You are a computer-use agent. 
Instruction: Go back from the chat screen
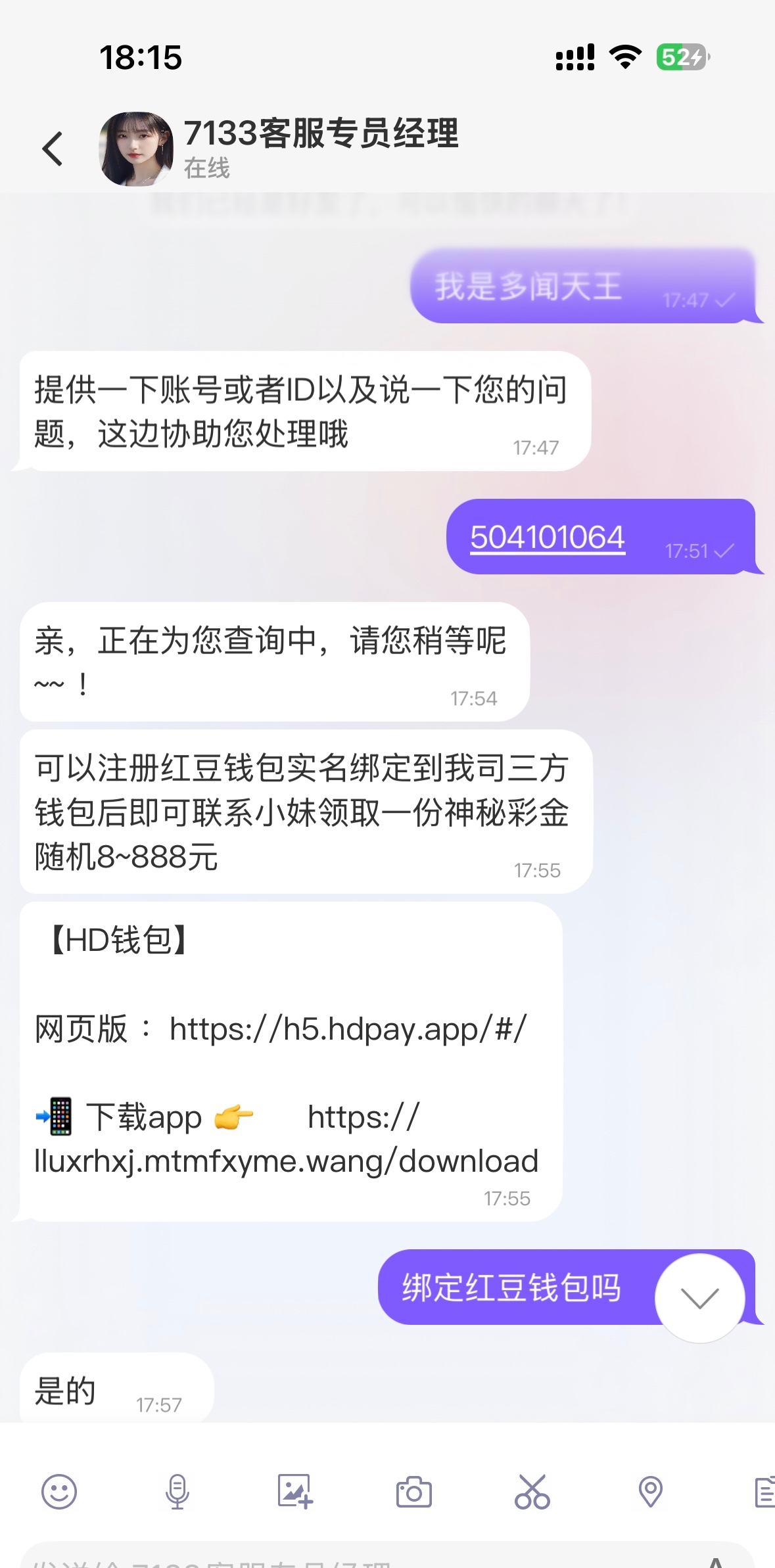(53, 149)
